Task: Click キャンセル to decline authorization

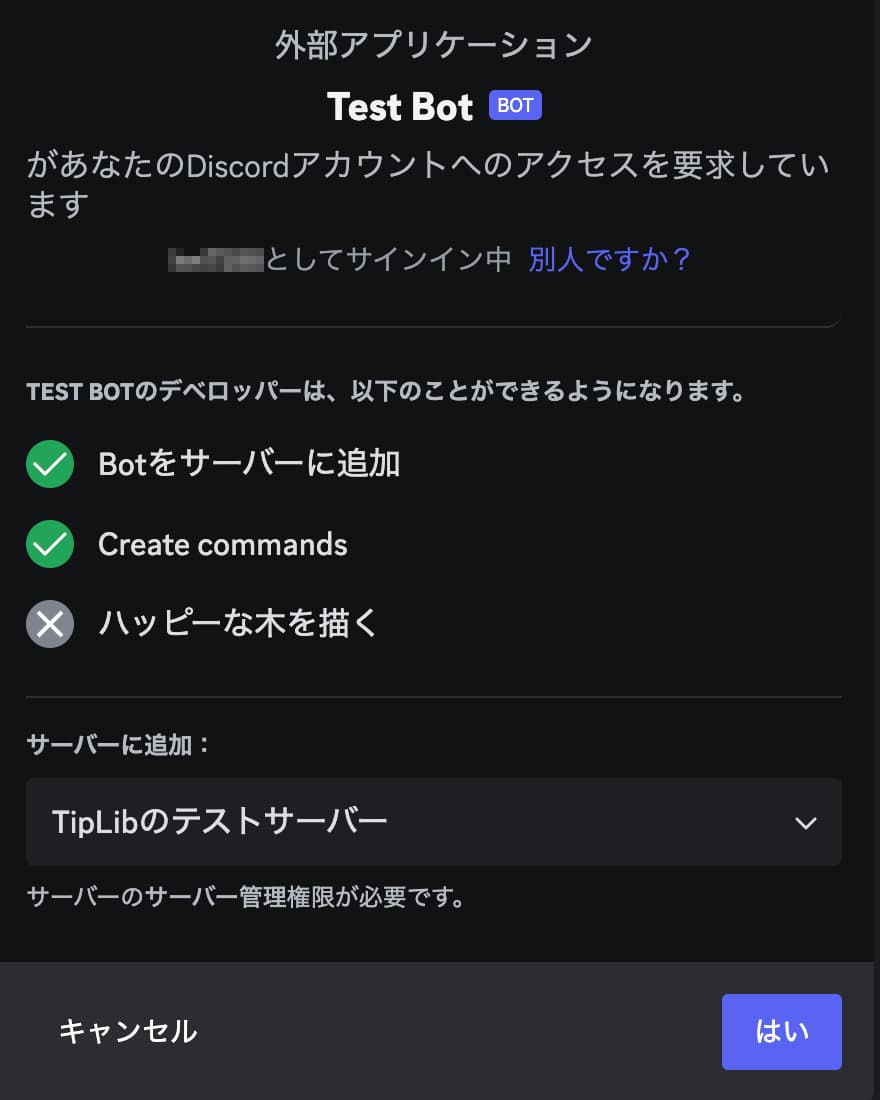Action: pyautogui.click(x=128, y=1031)
